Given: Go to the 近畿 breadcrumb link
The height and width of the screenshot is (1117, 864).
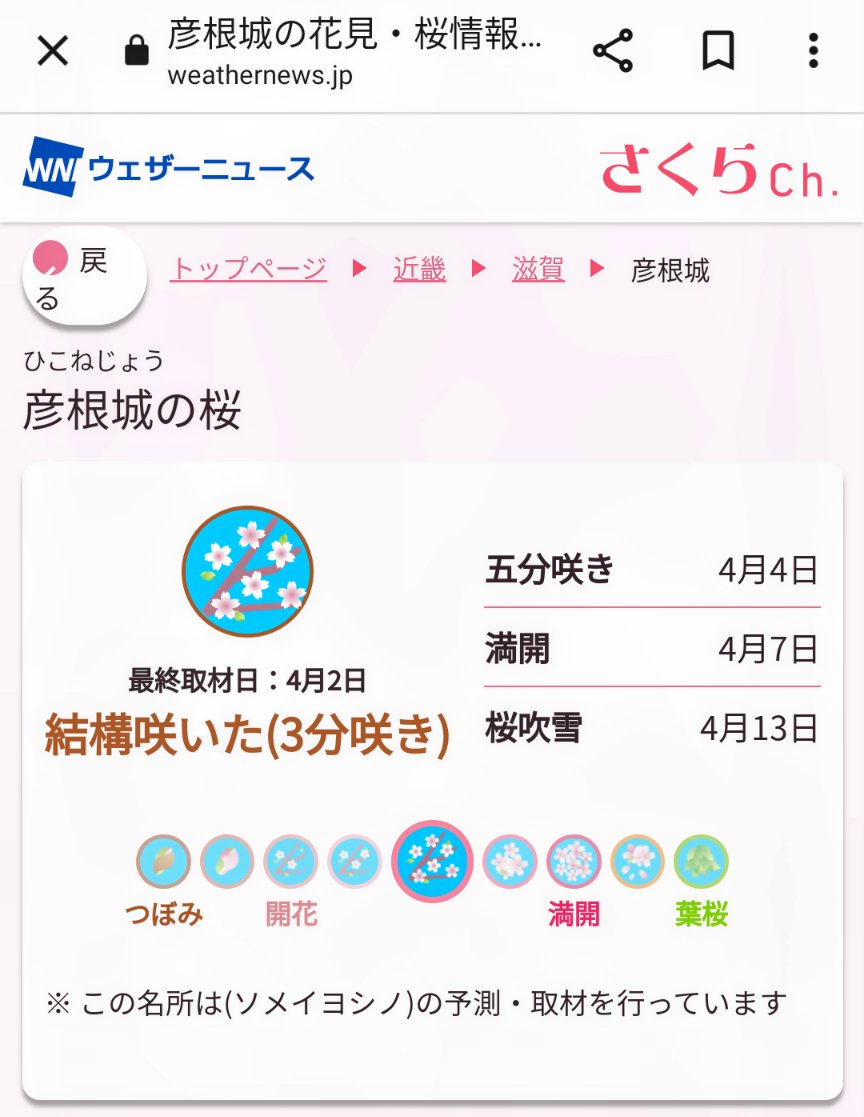Looking at the screenshot, I should 419,269.
